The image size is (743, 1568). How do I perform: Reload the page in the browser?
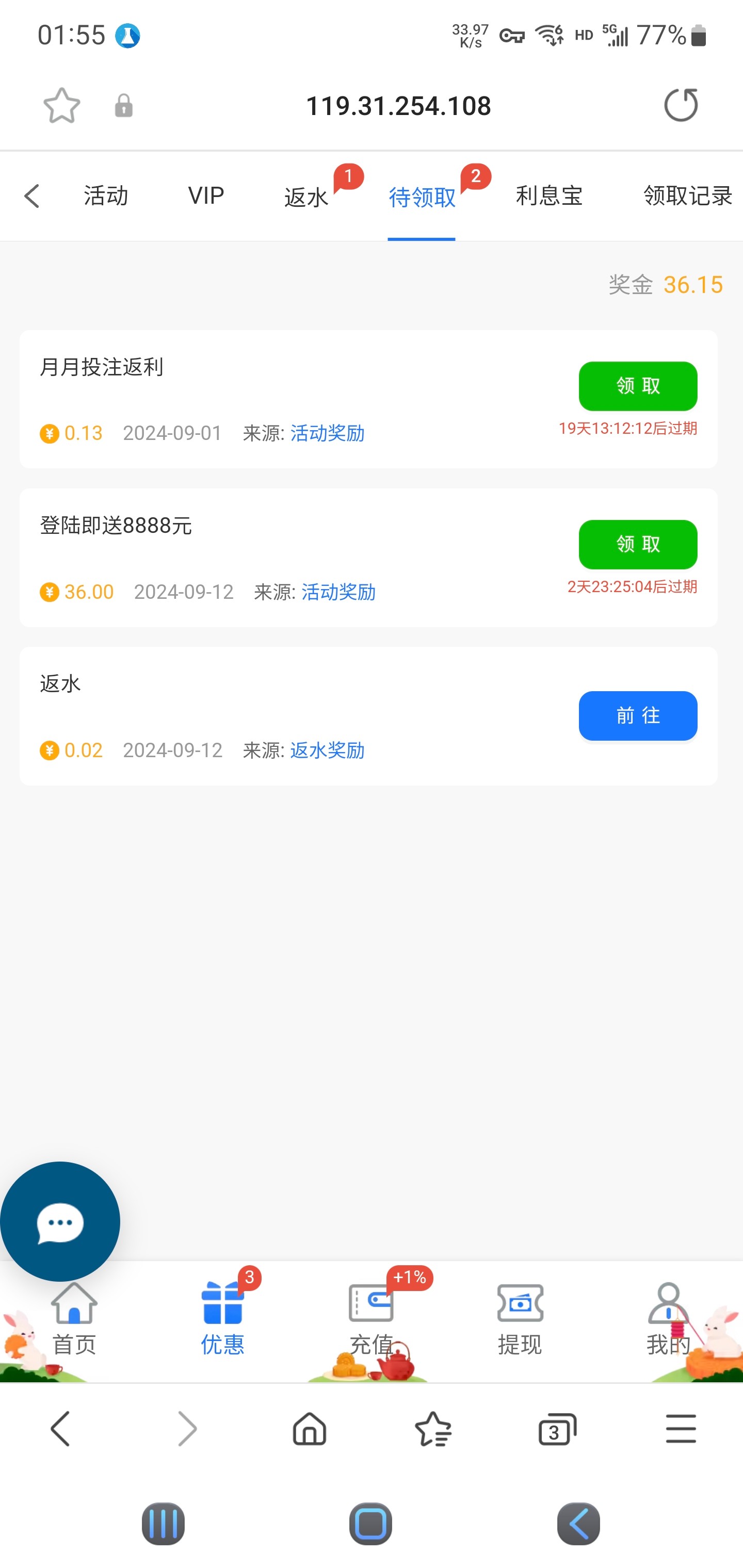pos(680,105)
